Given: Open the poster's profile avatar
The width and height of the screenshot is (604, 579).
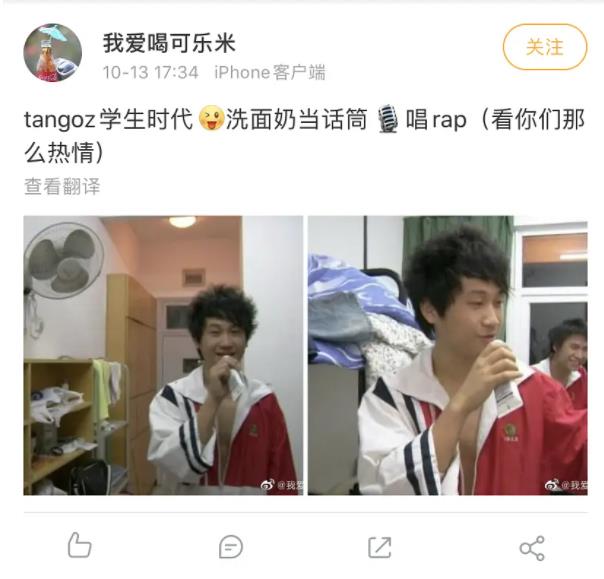Looking at the screenshot, I should tap(53, 53).
